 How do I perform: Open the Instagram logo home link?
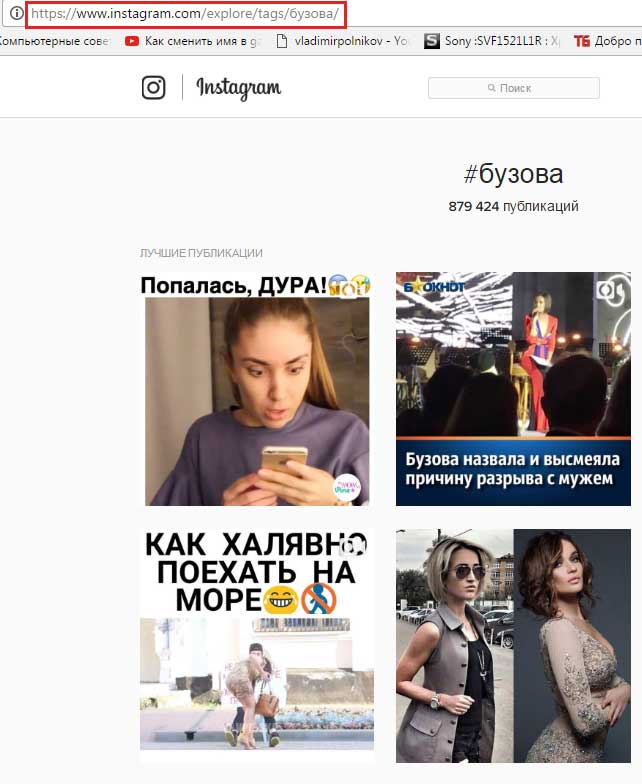point(212,88)
